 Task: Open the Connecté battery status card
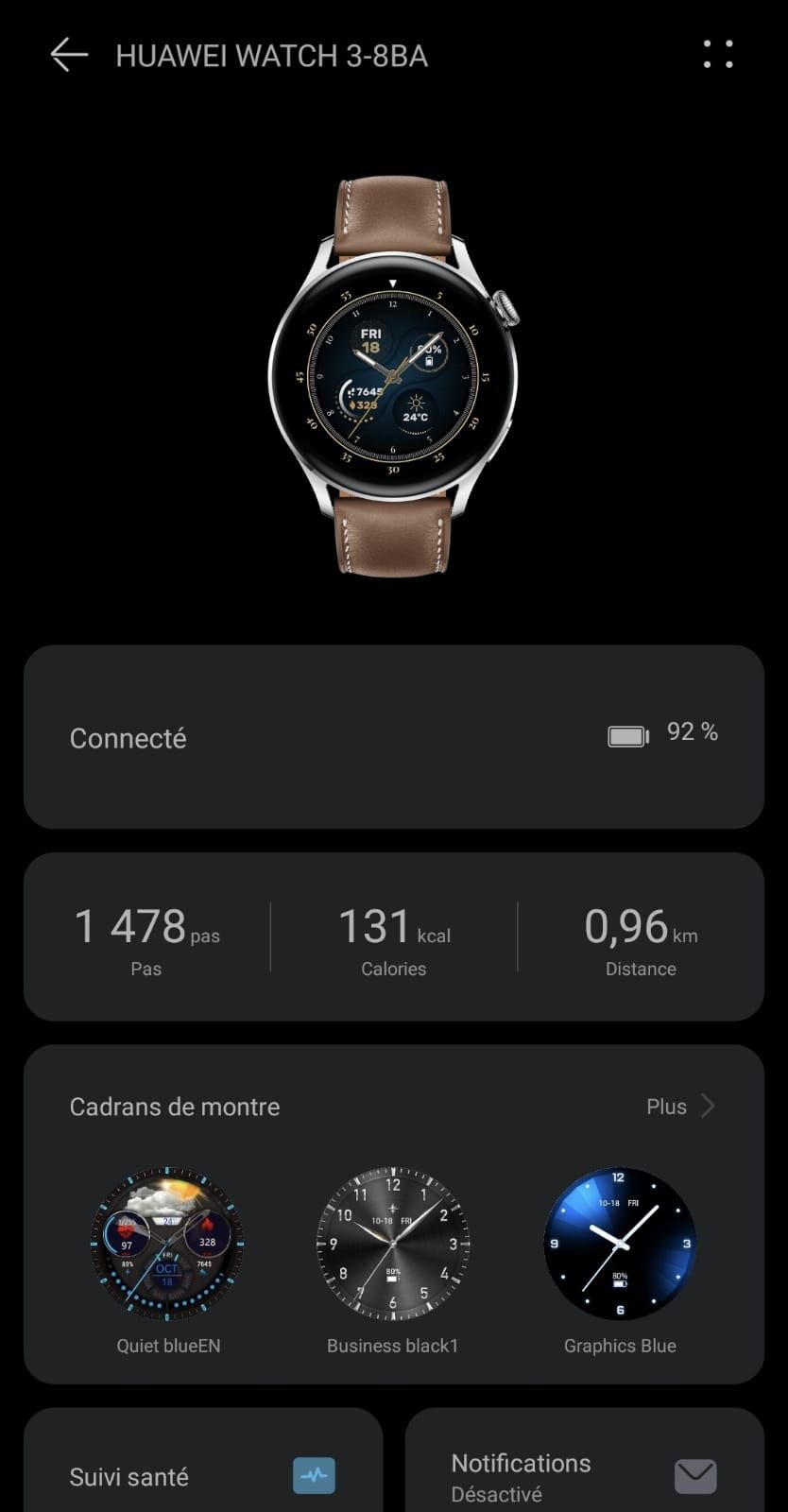[x=393, y=737]
